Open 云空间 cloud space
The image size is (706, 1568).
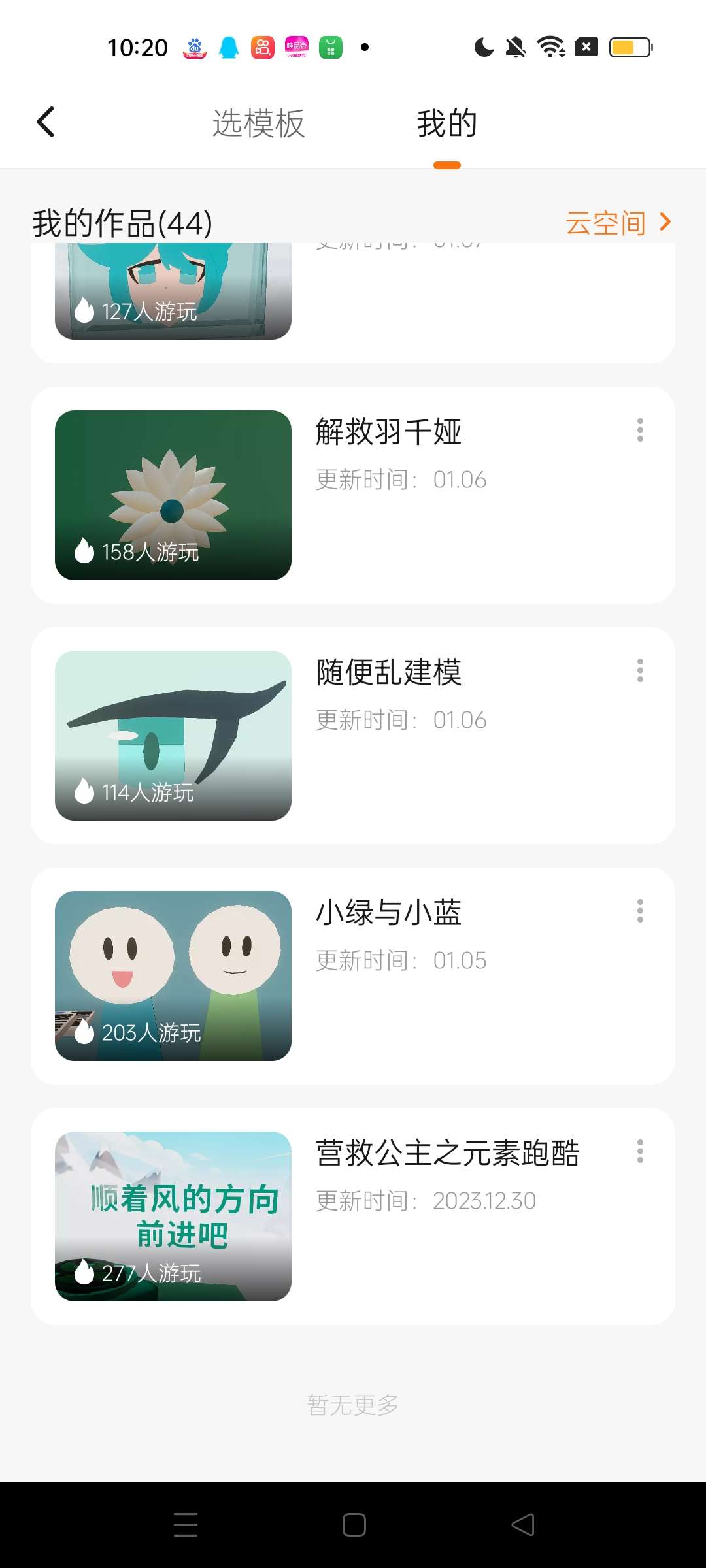tap(618, 223)
